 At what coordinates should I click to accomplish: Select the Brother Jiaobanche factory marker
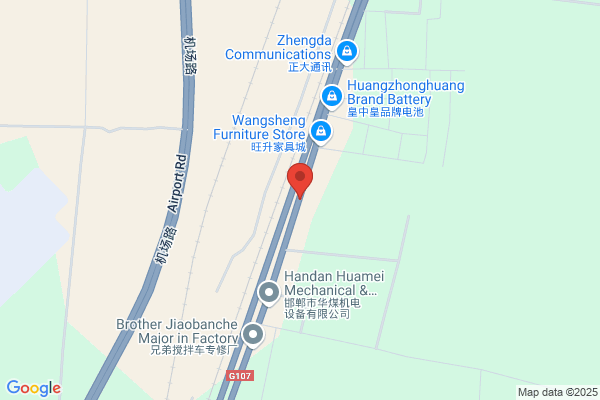253,335
